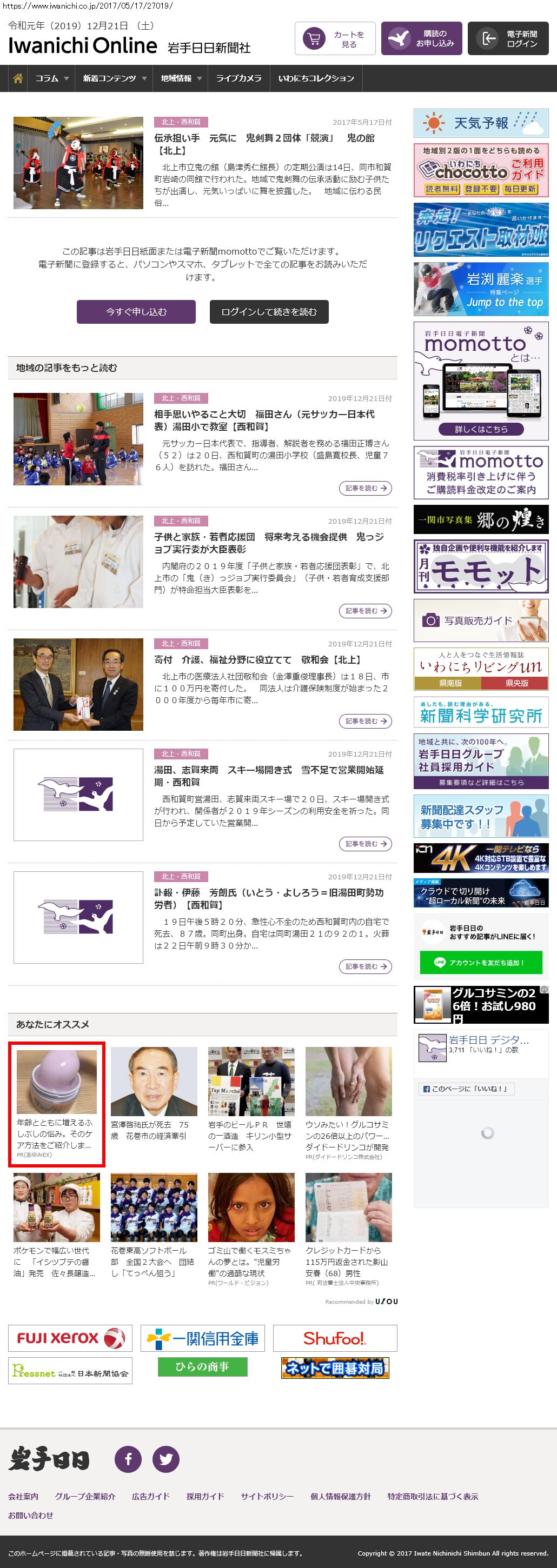Tap 購読のお申し込み subscription button
This screenshot has width=557, height=1568.
(421, 39)
